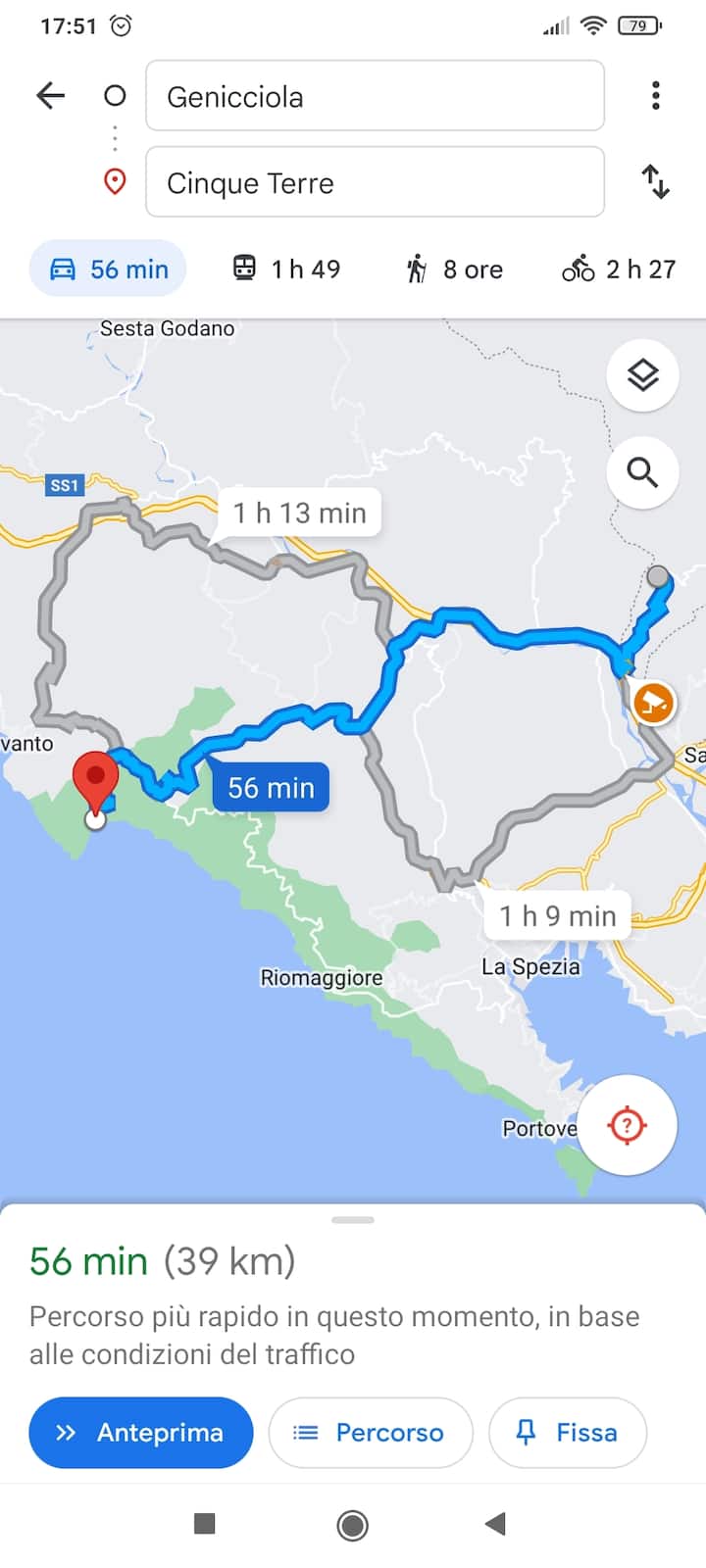Start the Anteprima route preview
706x1568 pixels.
point(141,1433)
